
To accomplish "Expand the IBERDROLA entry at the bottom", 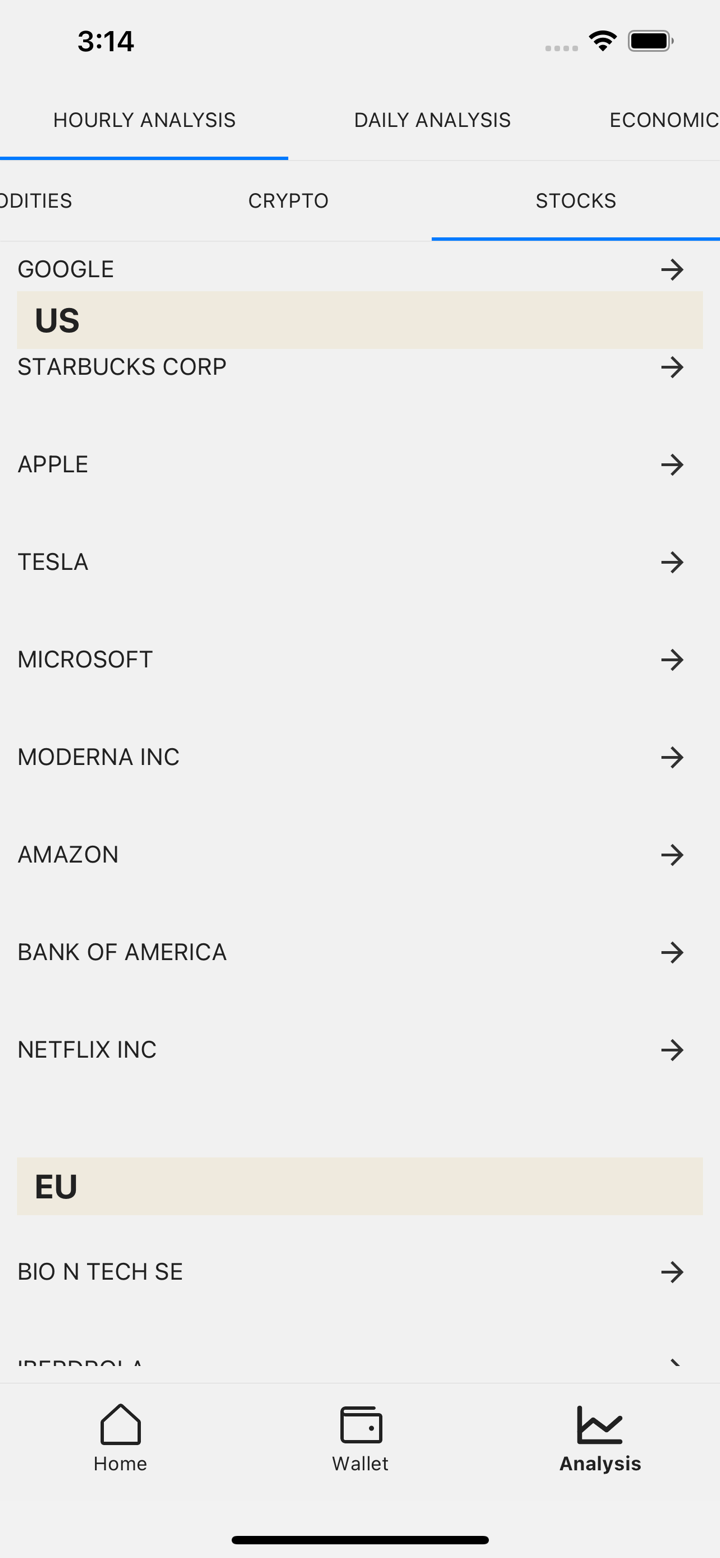I will coord(672,1362).
